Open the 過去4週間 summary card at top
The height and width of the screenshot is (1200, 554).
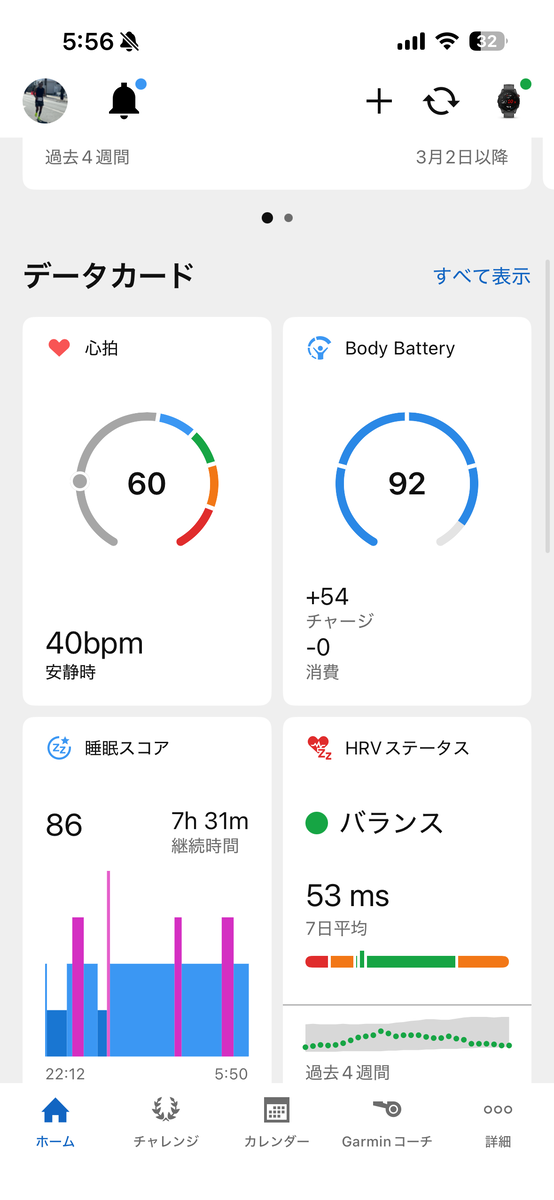click(x=277, y=163)
